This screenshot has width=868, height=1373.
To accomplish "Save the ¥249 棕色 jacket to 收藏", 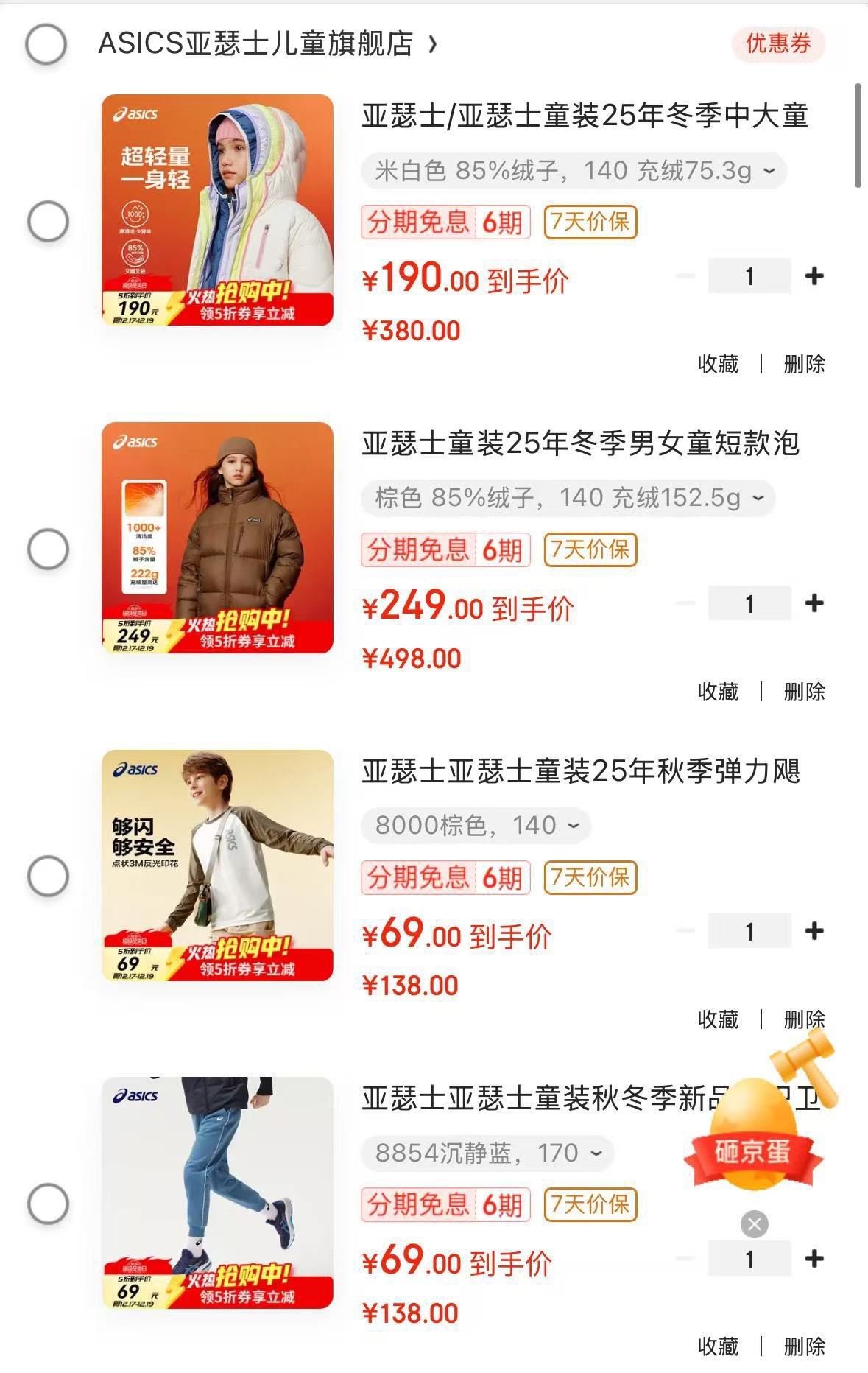I will coord(718,692).
